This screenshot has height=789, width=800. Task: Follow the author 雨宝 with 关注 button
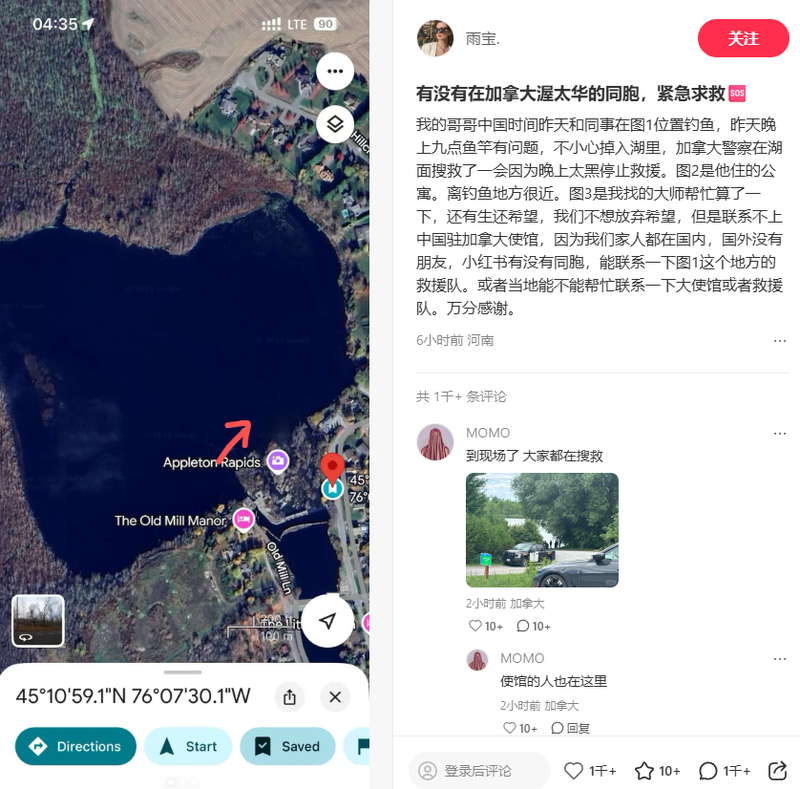pos(743,38)
